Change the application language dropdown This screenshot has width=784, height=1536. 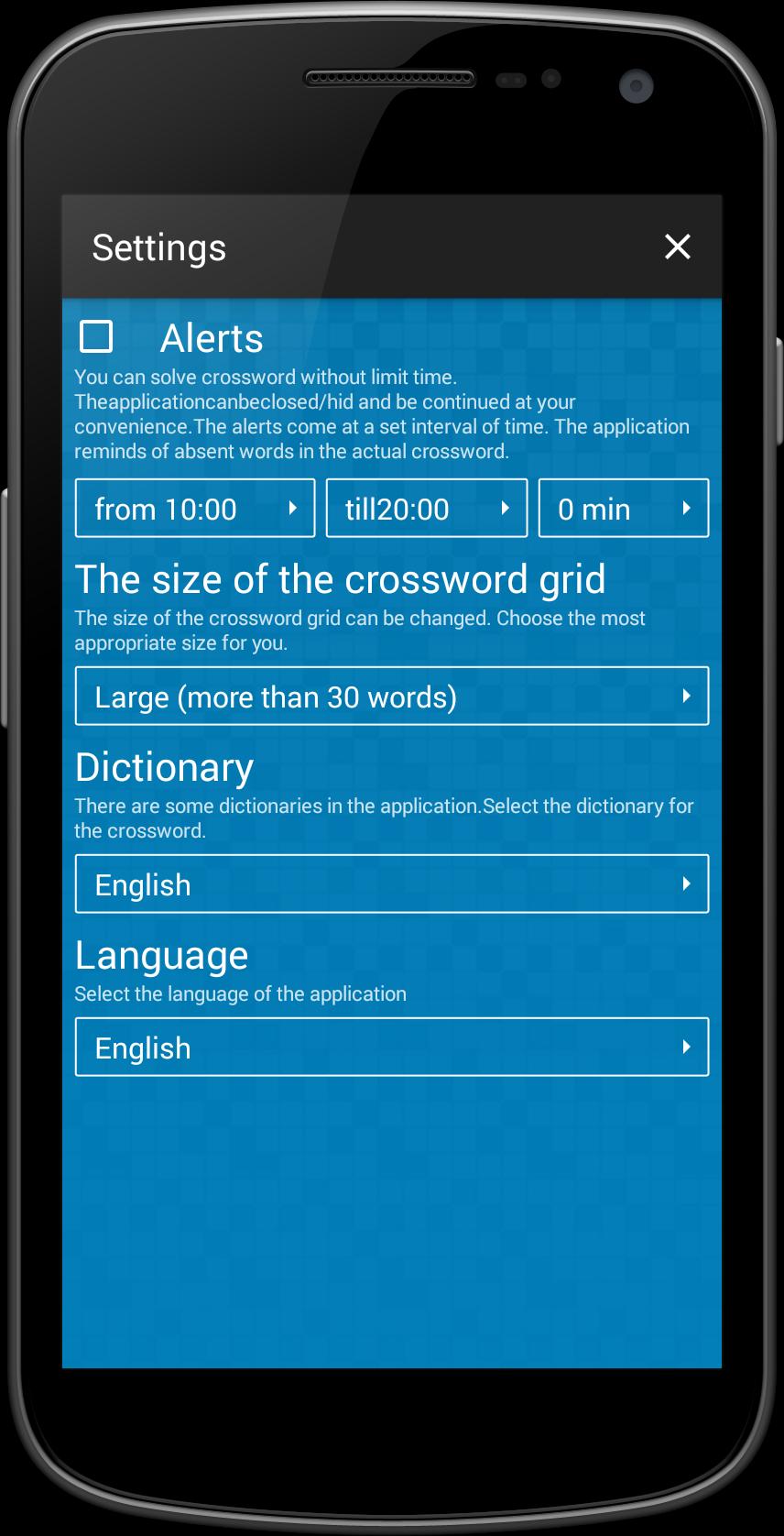point(391,1047)
